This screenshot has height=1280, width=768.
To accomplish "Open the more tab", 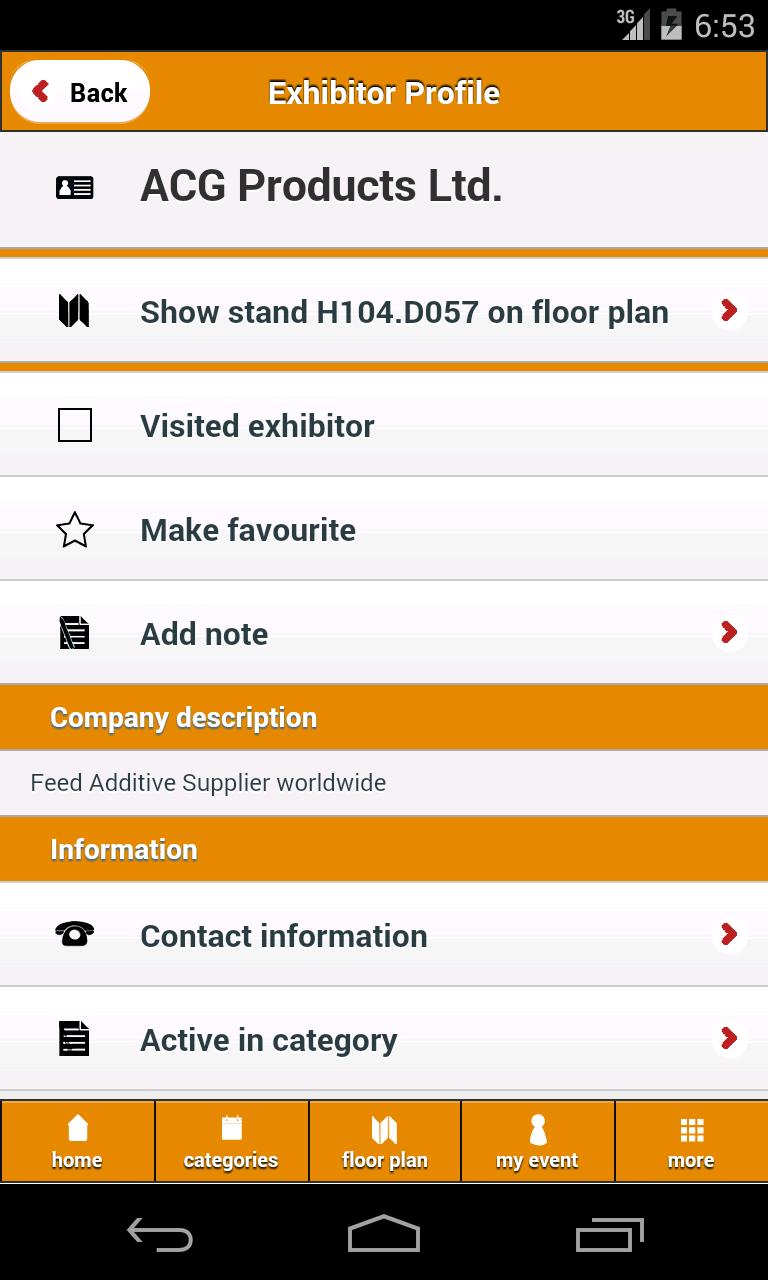I will click(x=691, y=1142).
